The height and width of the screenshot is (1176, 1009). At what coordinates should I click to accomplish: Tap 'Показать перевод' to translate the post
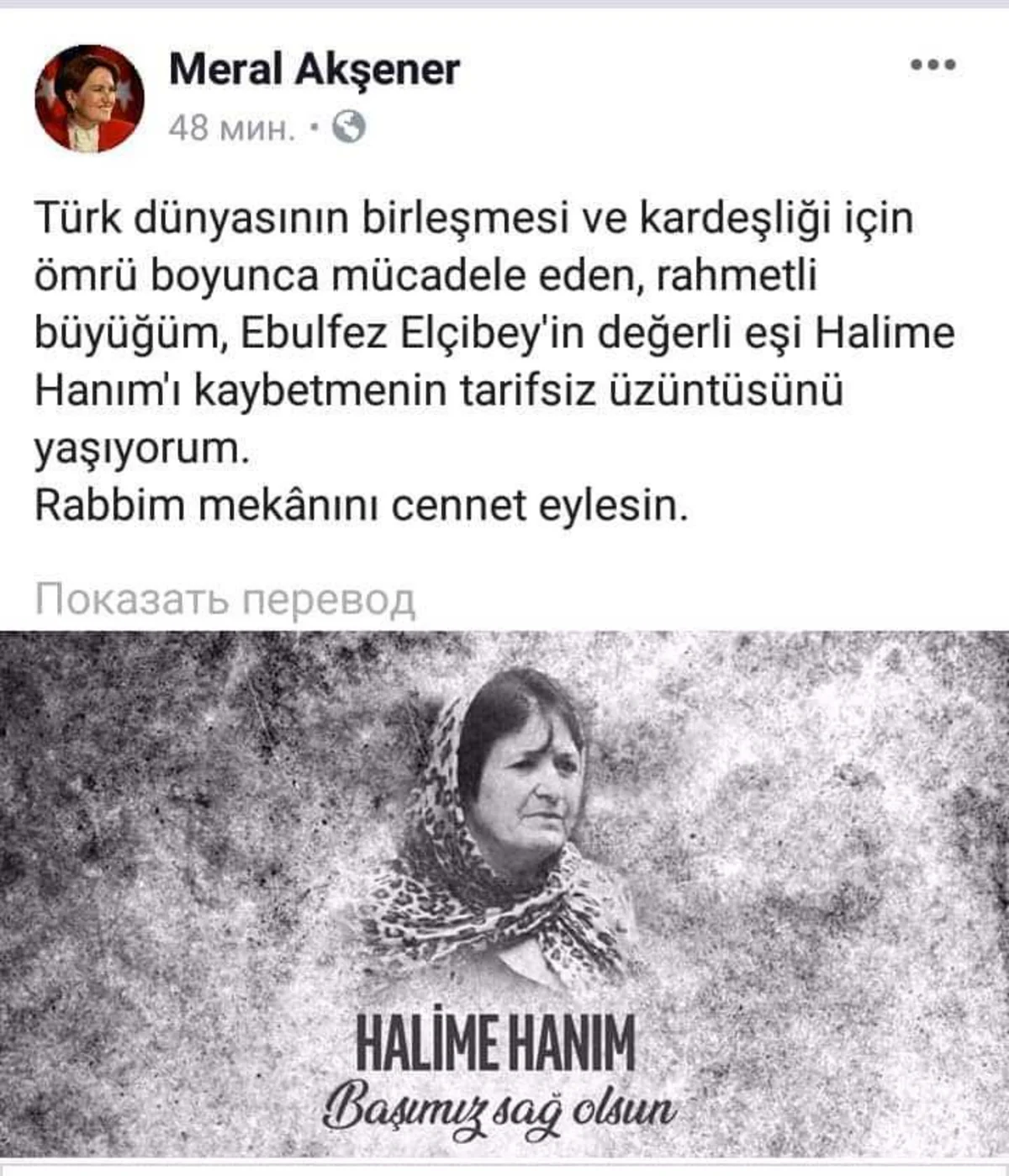click(x=225, y=600)
